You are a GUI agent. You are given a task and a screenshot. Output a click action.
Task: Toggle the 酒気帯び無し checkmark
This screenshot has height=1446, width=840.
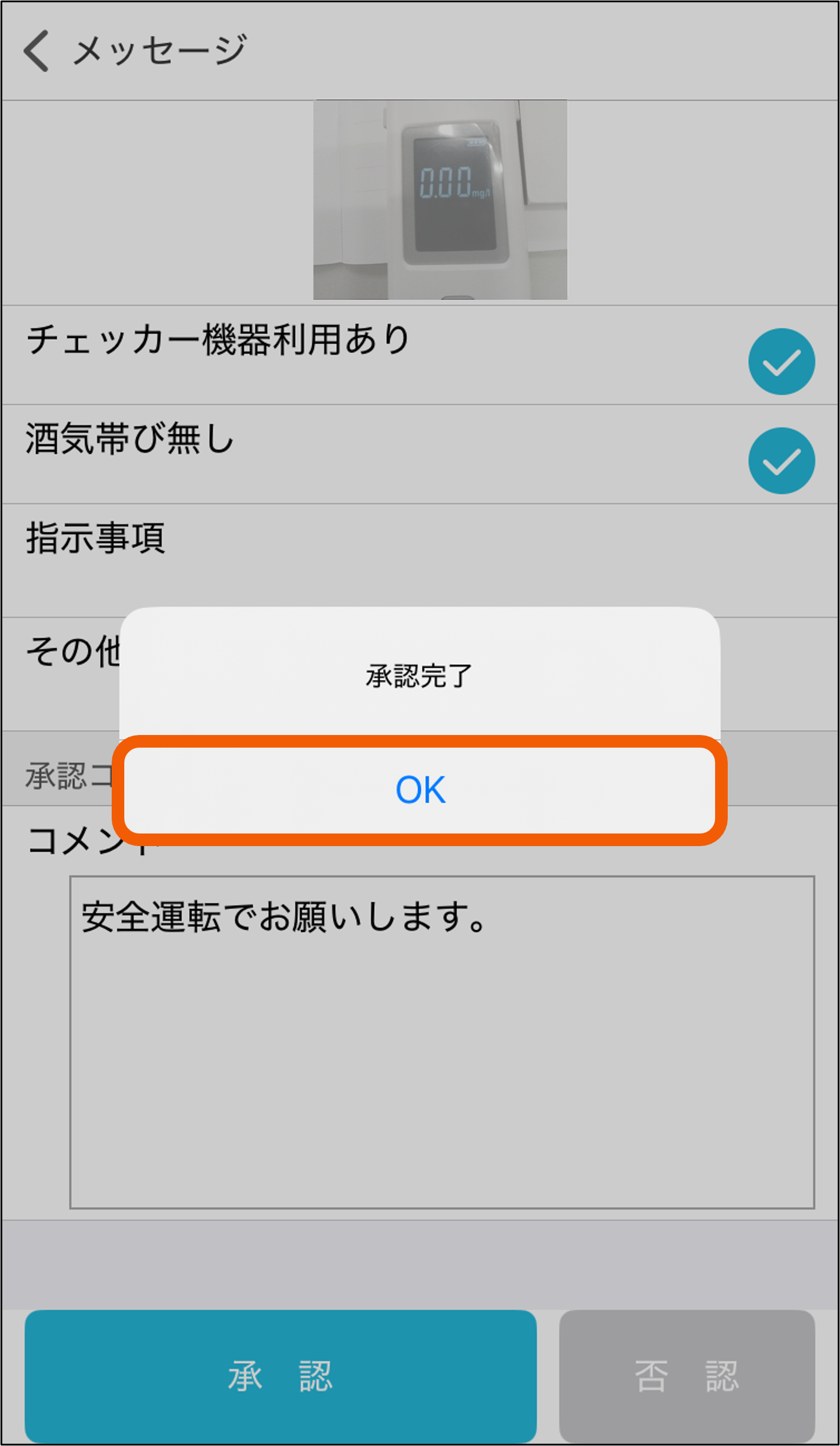coord(781,461)
